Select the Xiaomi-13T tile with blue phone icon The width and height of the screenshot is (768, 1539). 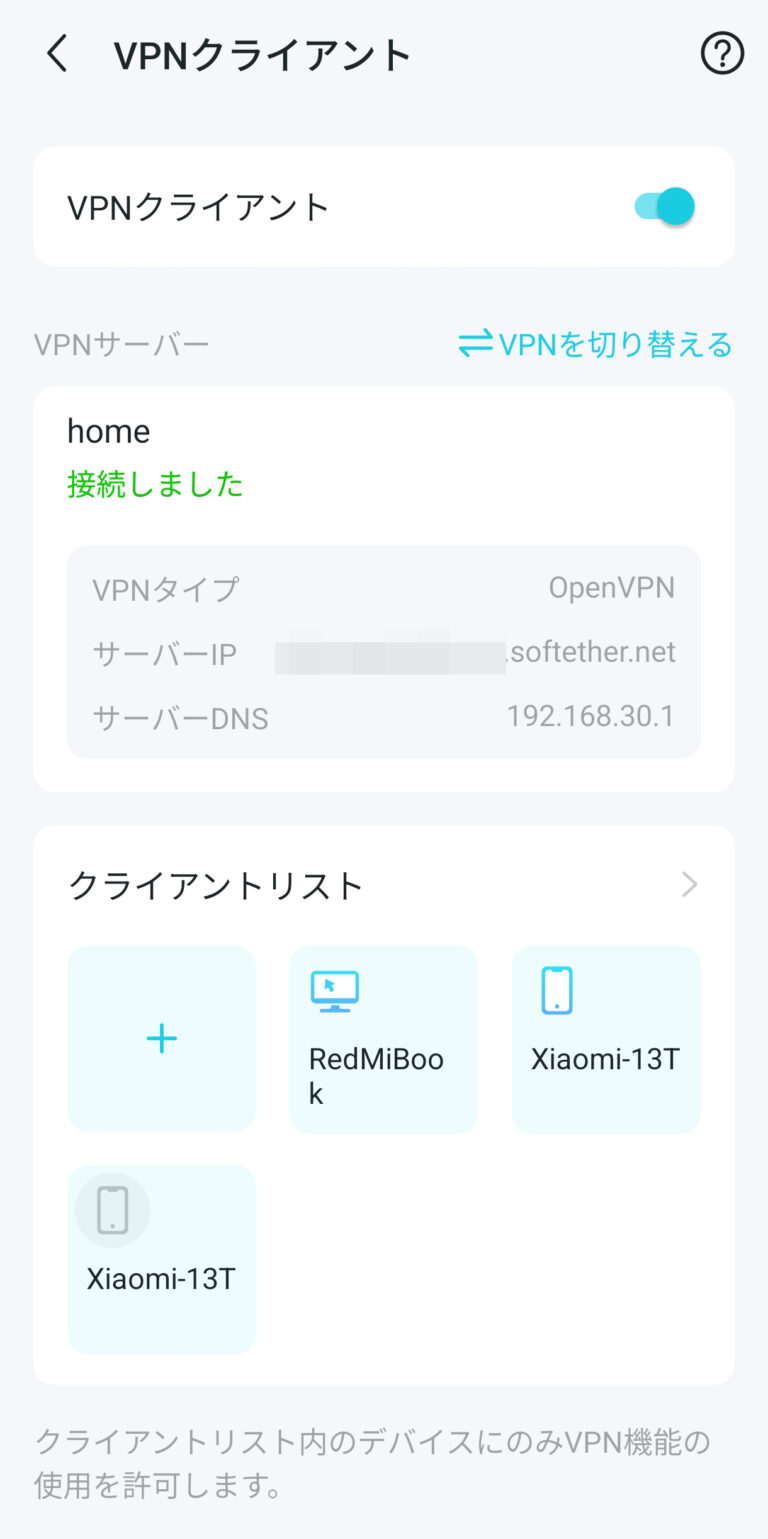click(x=605, y=1038)
